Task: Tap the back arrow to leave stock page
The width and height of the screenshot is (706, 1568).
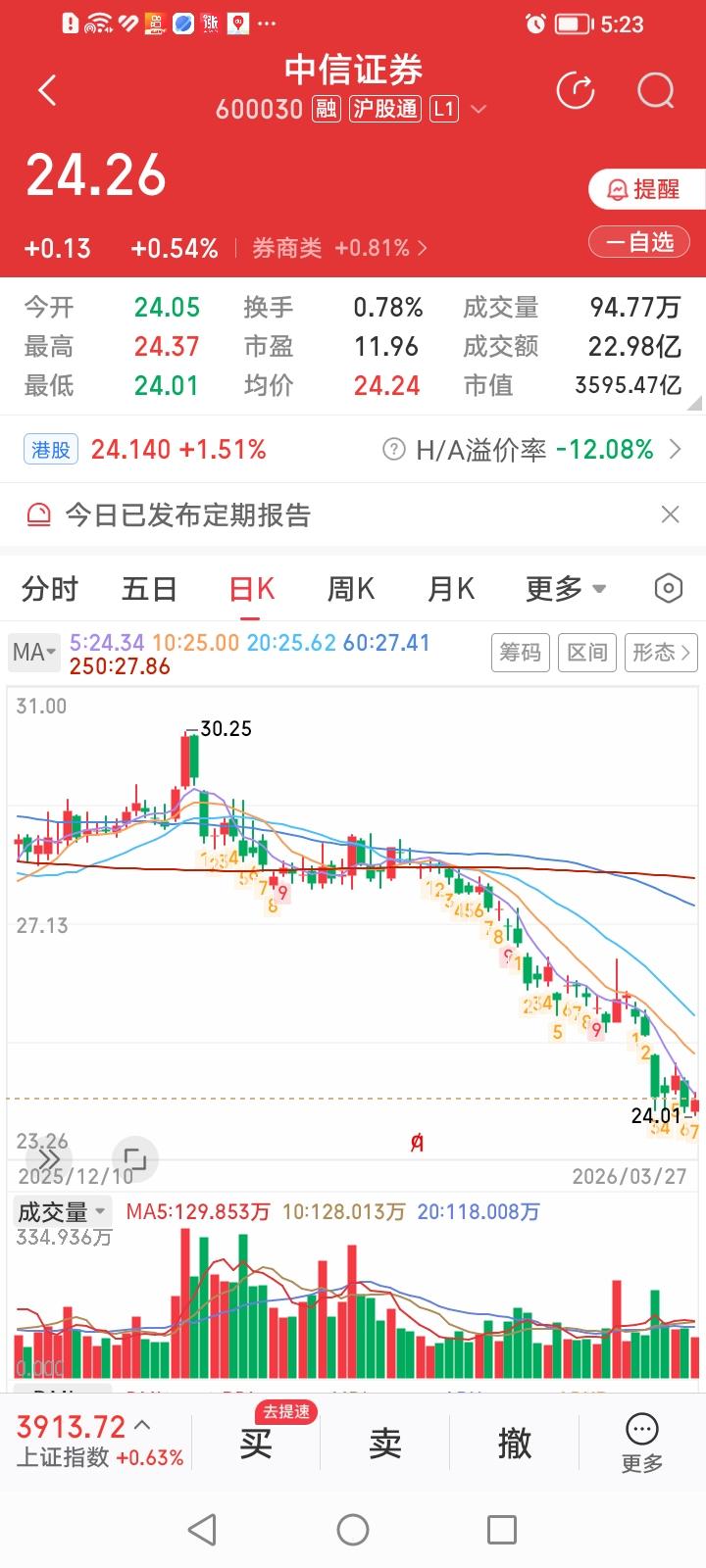Action: click(45, 89)
